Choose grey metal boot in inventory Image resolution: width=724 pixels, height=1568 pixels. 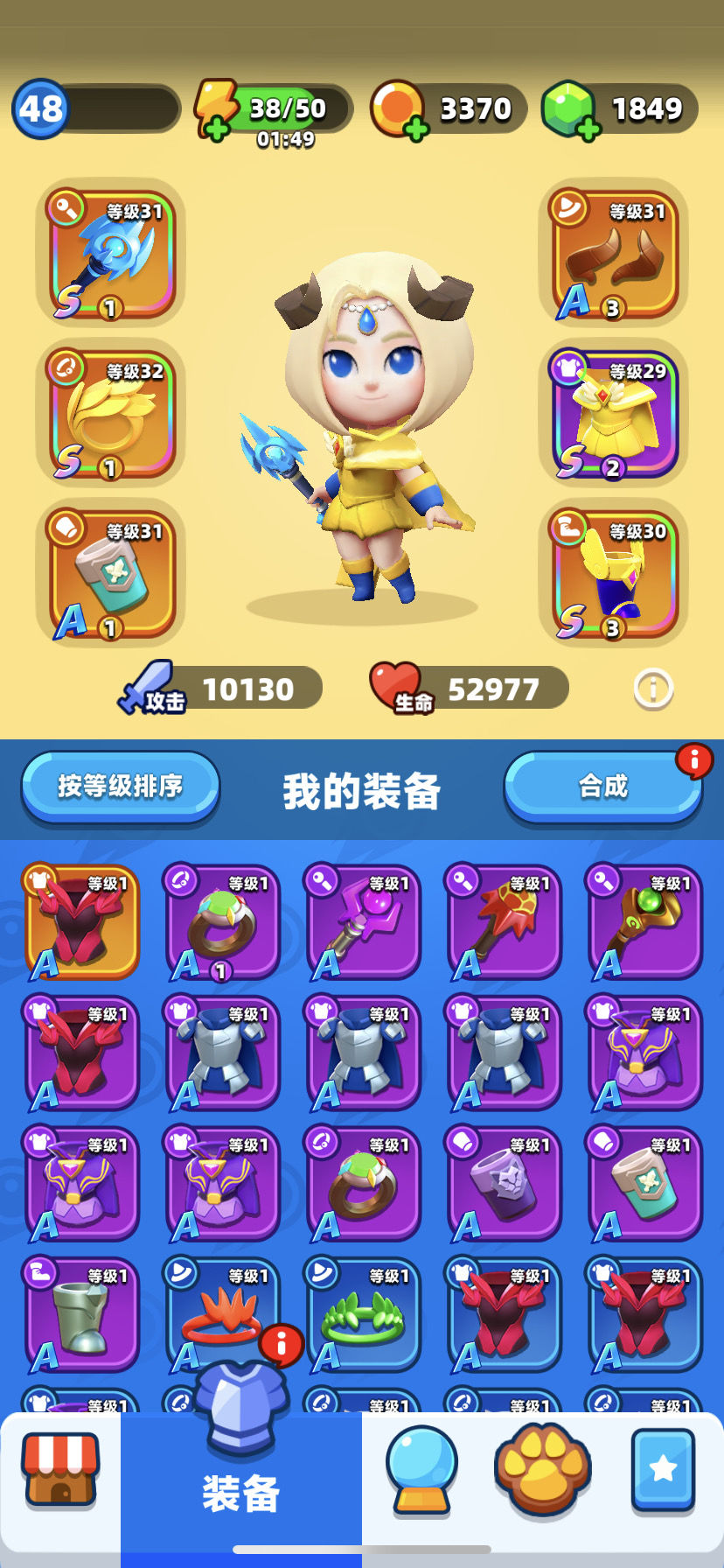pos(81,1314)
